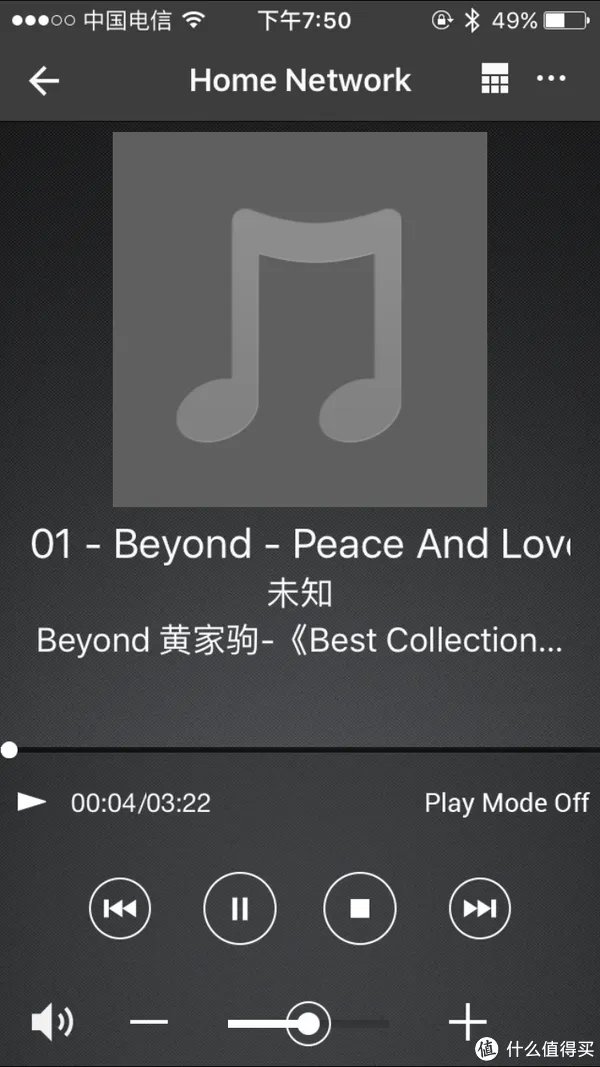Skip to the next track
This screenshot has width=600, height=1067.
pos(480,908)
